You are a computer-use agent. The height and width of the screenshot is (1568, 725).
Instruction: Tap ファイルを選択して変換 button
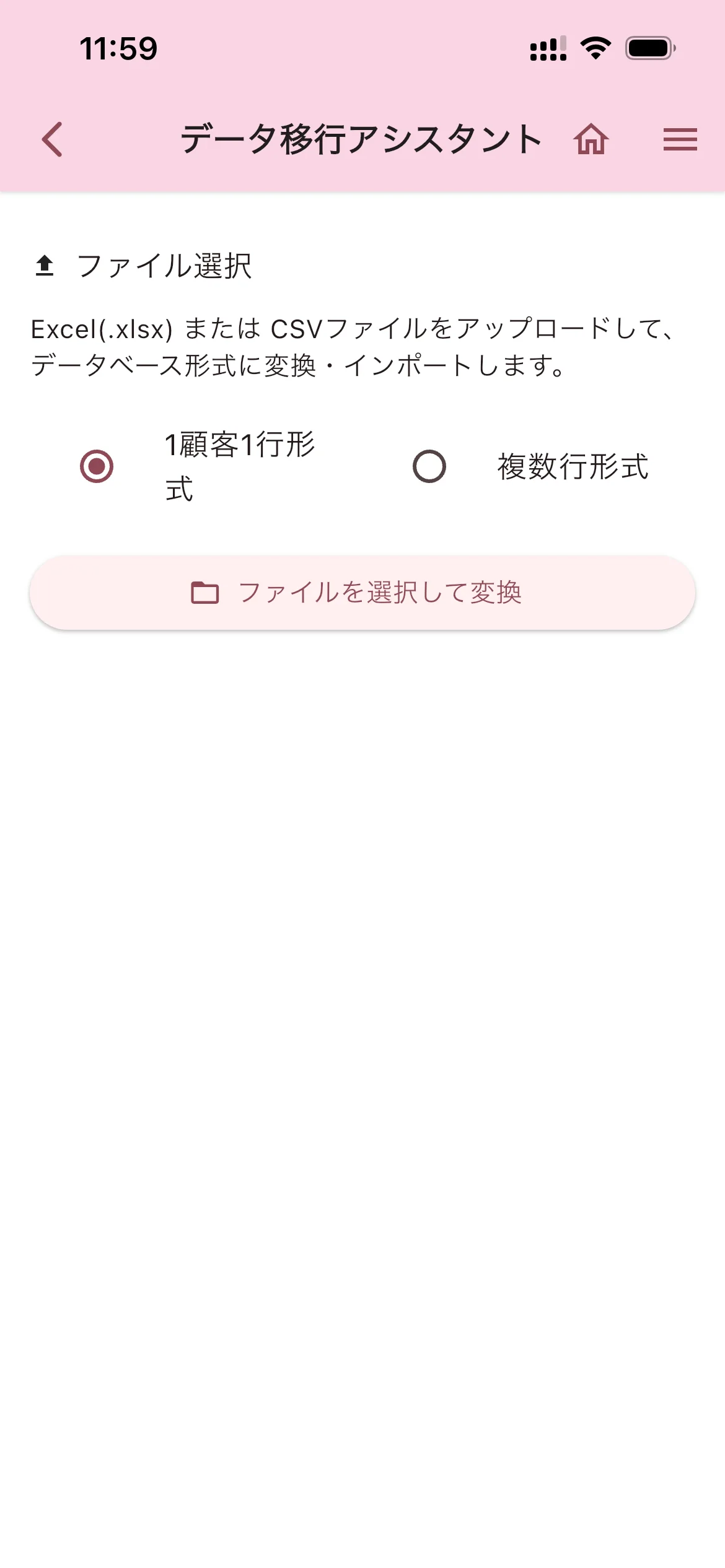click(x=362, y=593)
